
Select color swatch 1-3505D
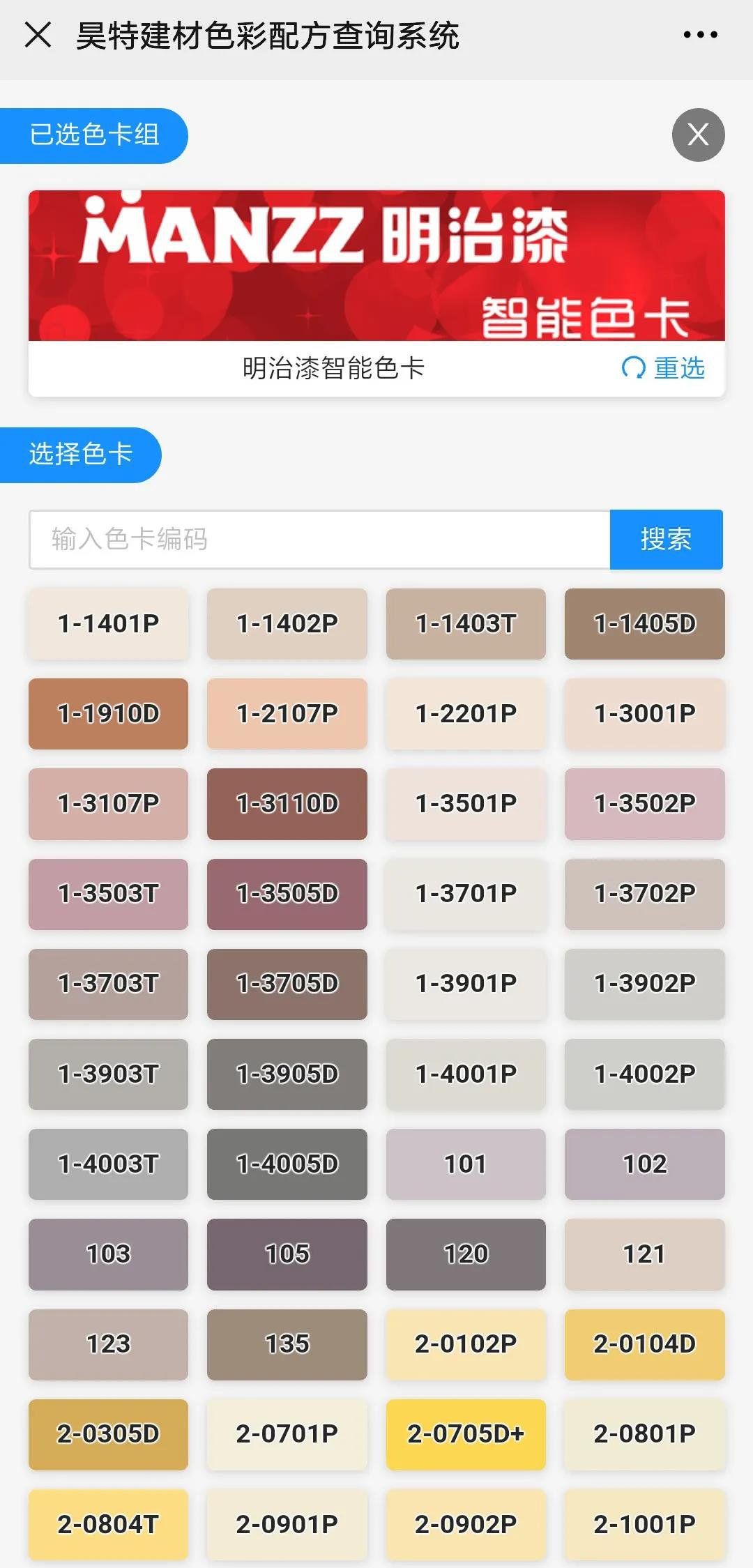click(287, 893)
